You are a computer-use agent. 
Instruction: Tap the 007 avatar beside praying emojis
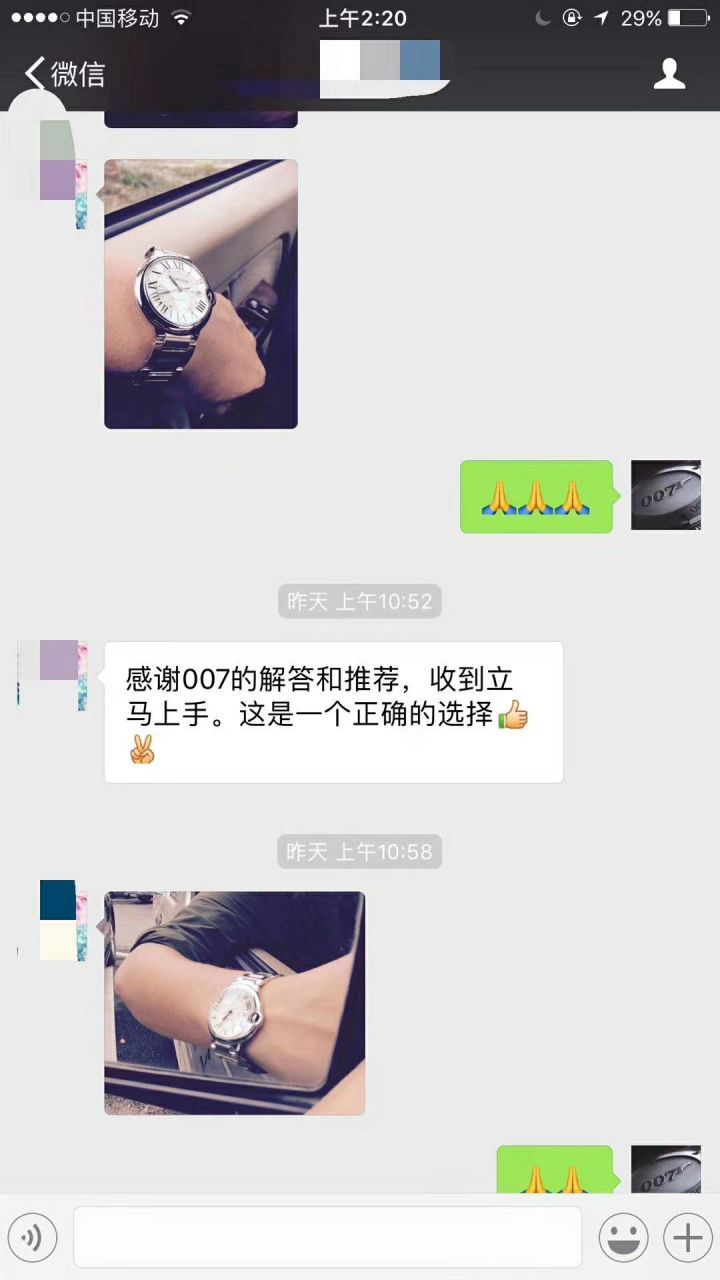(x=666, y=496)
